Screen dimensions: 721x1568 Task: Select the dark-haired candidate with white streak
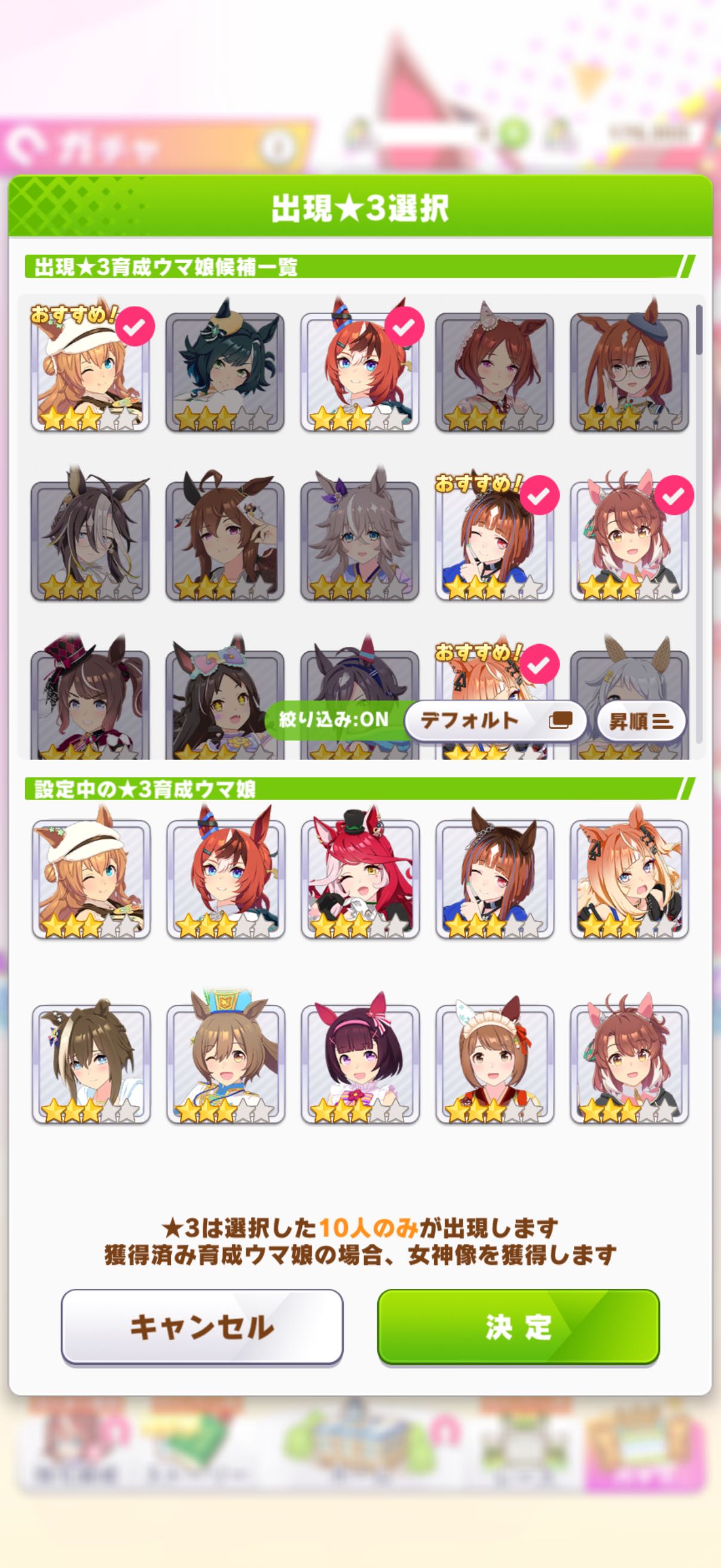(x=90, y=539)
